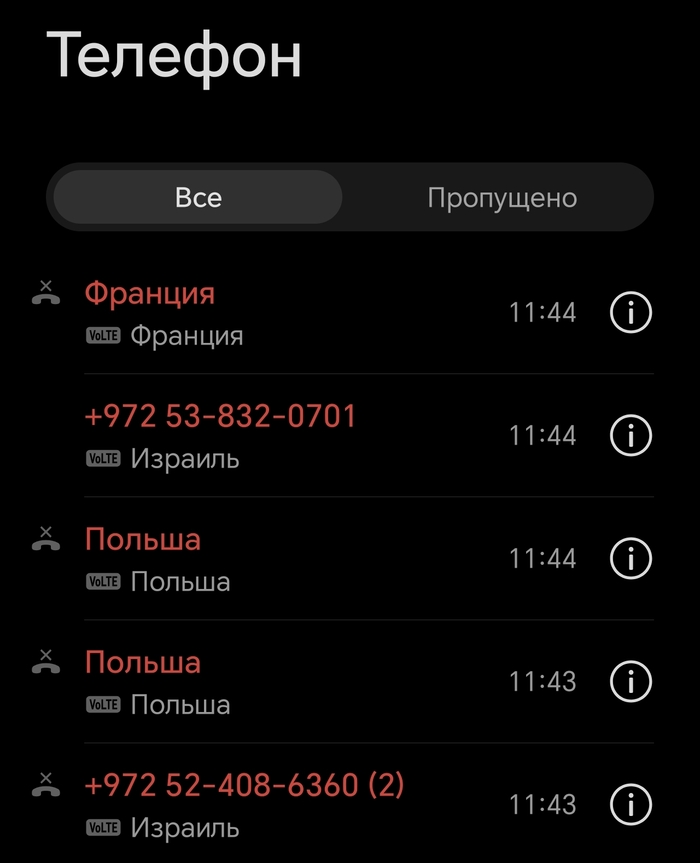Open info for +972 52-408-6360

[630, 803]
